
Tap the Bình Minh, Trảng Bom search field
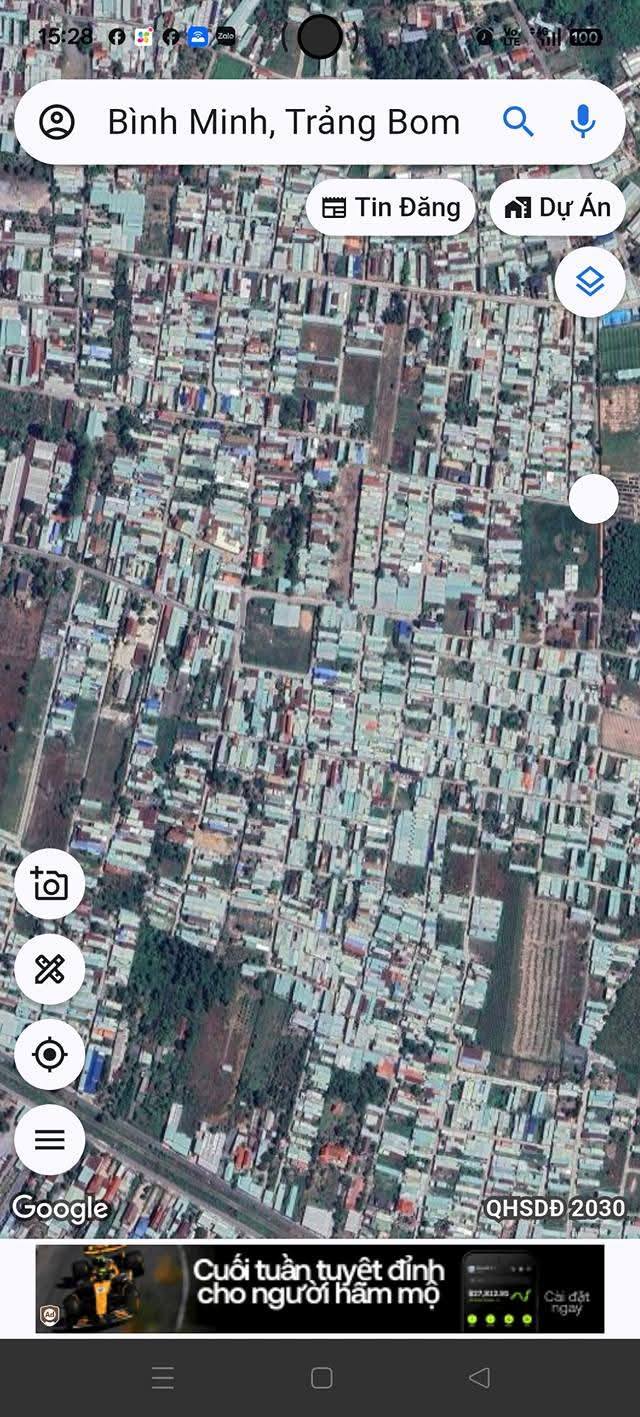[x=283, y=122]
